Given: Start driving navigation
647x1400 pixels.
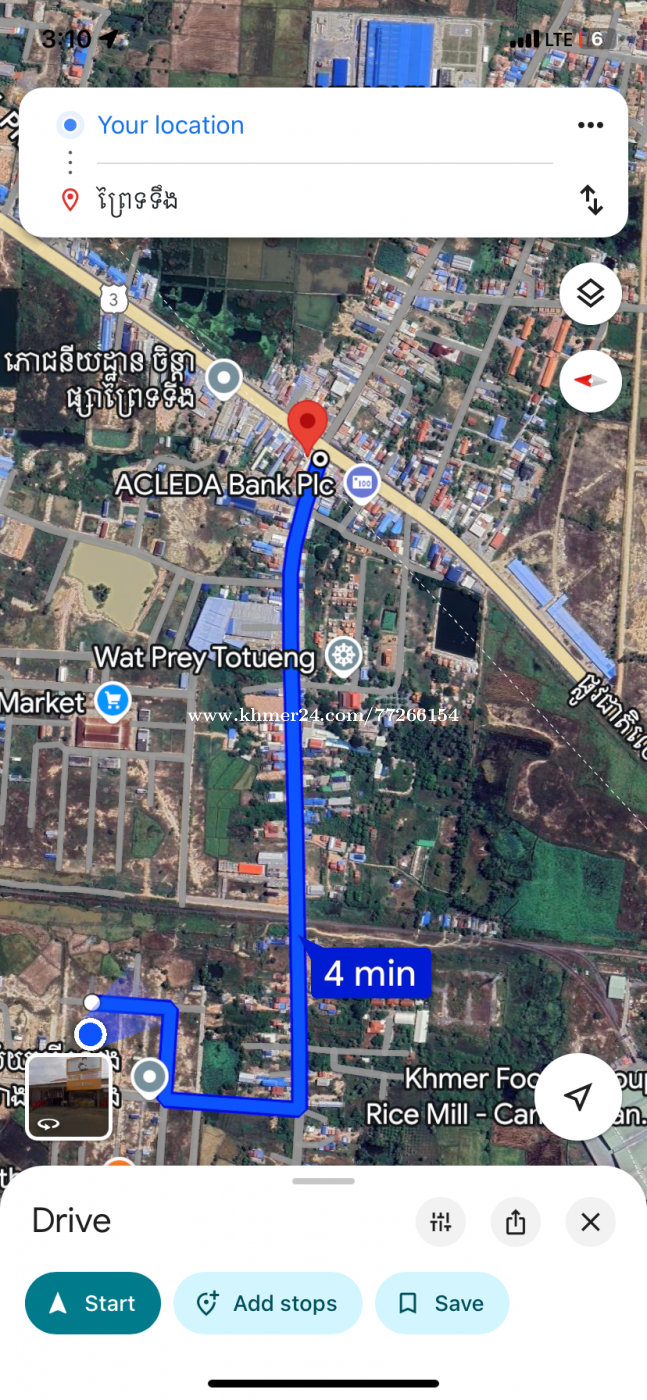Looking at the screenshot, I should 93,1303.
